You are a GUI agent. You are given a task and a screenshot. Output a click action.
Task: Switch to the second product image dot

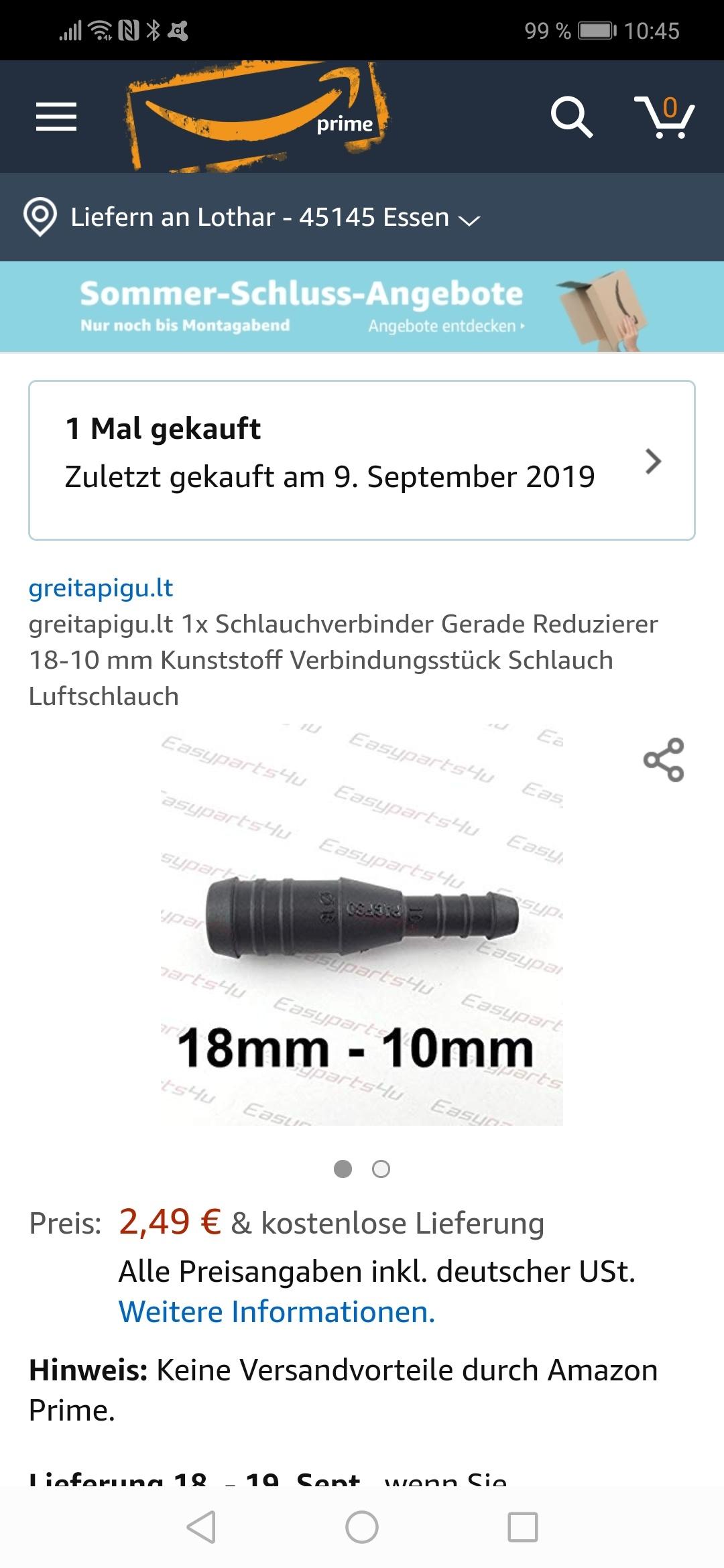(x=381, y=1169)
